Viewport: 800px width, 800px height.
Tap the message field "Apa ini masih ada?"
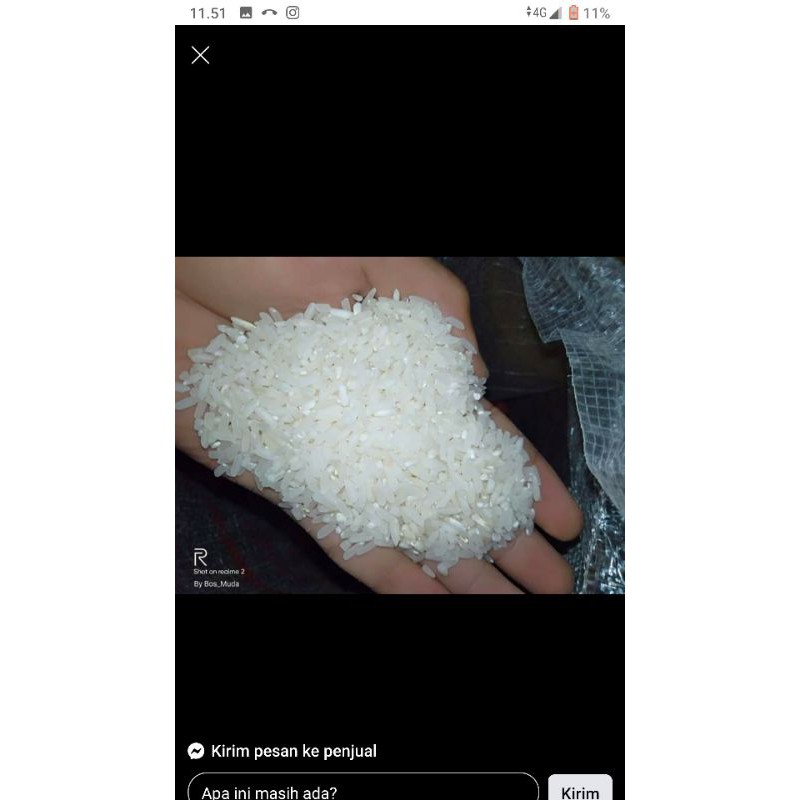363,790
